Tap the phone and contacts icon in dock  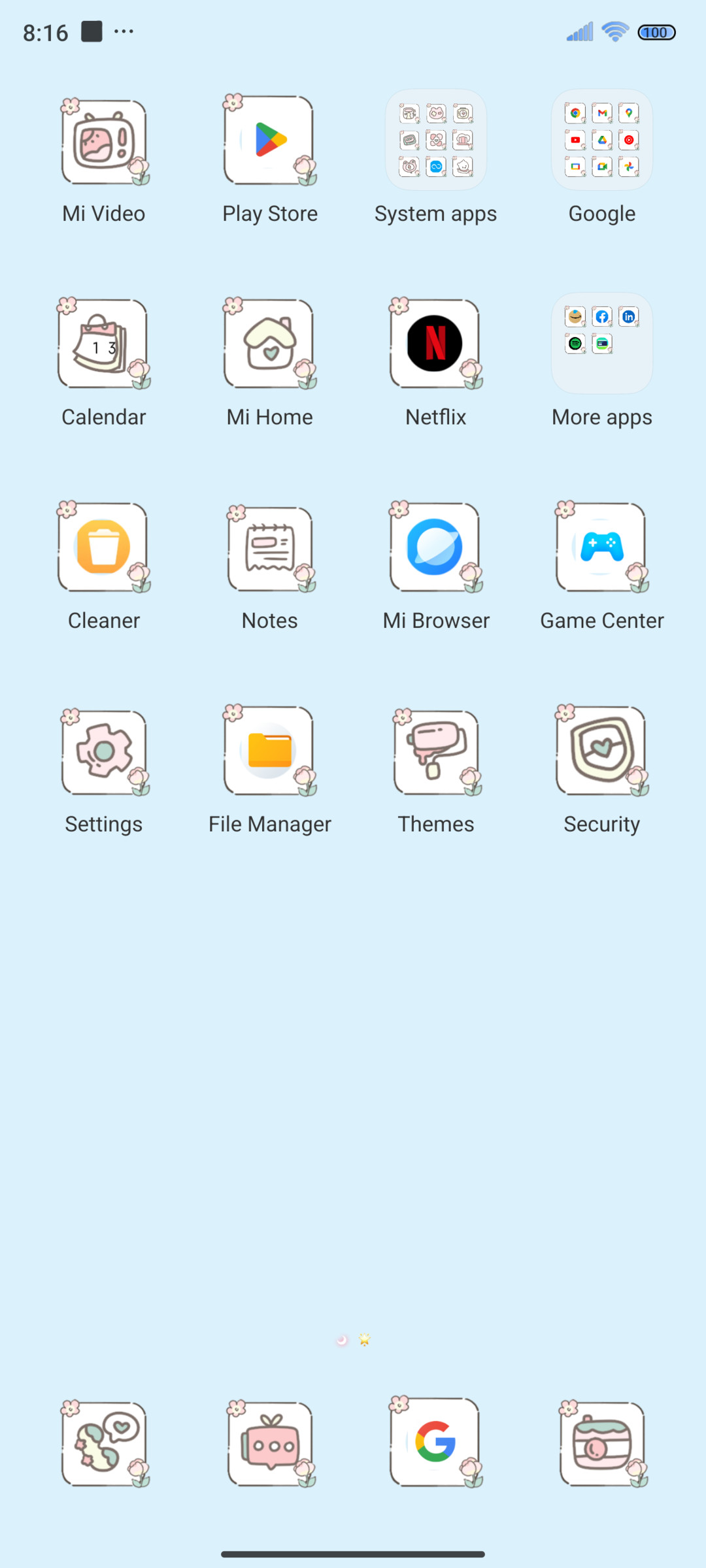[x=105, y=1444]
